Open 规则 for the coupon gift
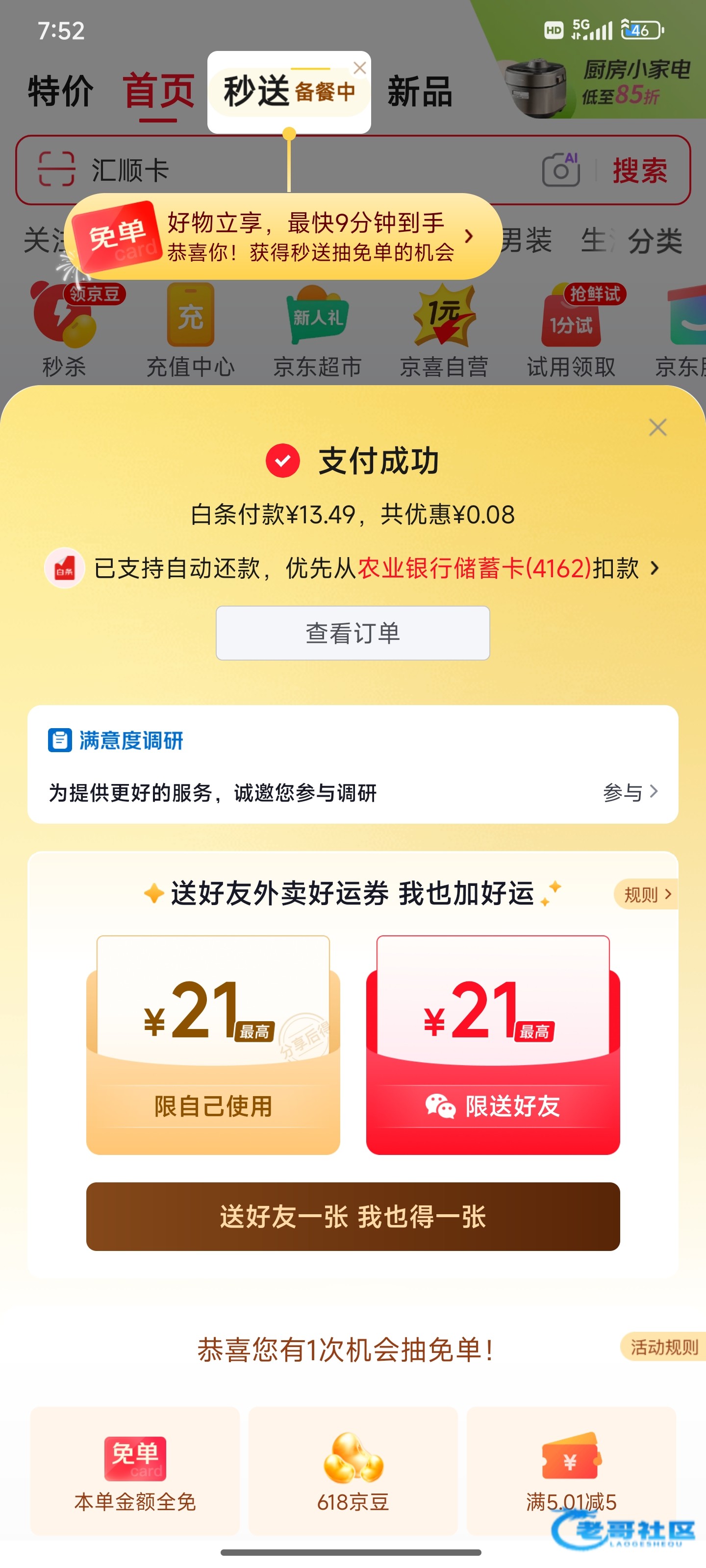The height and width of the screenshot is (1568, 706). tap(646, 894)
